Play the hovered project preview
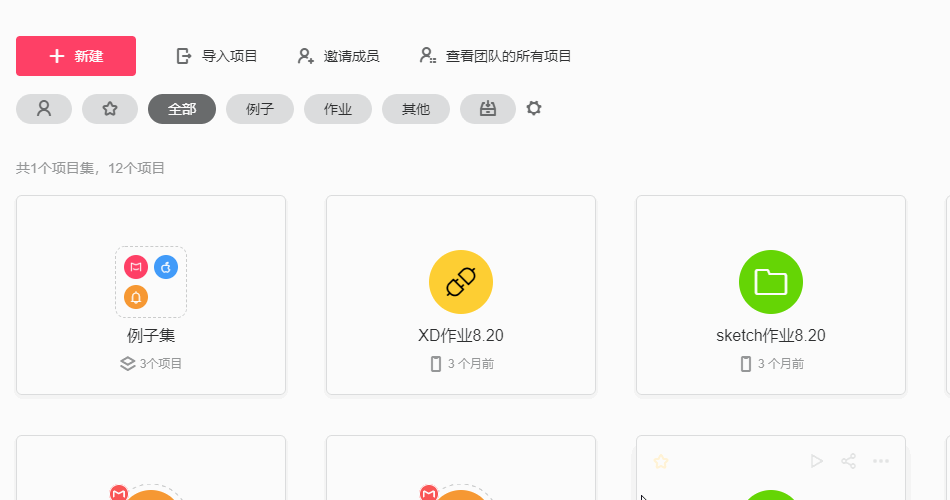Image resolution: width=950 pixels, height=500 pixels. pyautogui.click(x=817, y=461)
